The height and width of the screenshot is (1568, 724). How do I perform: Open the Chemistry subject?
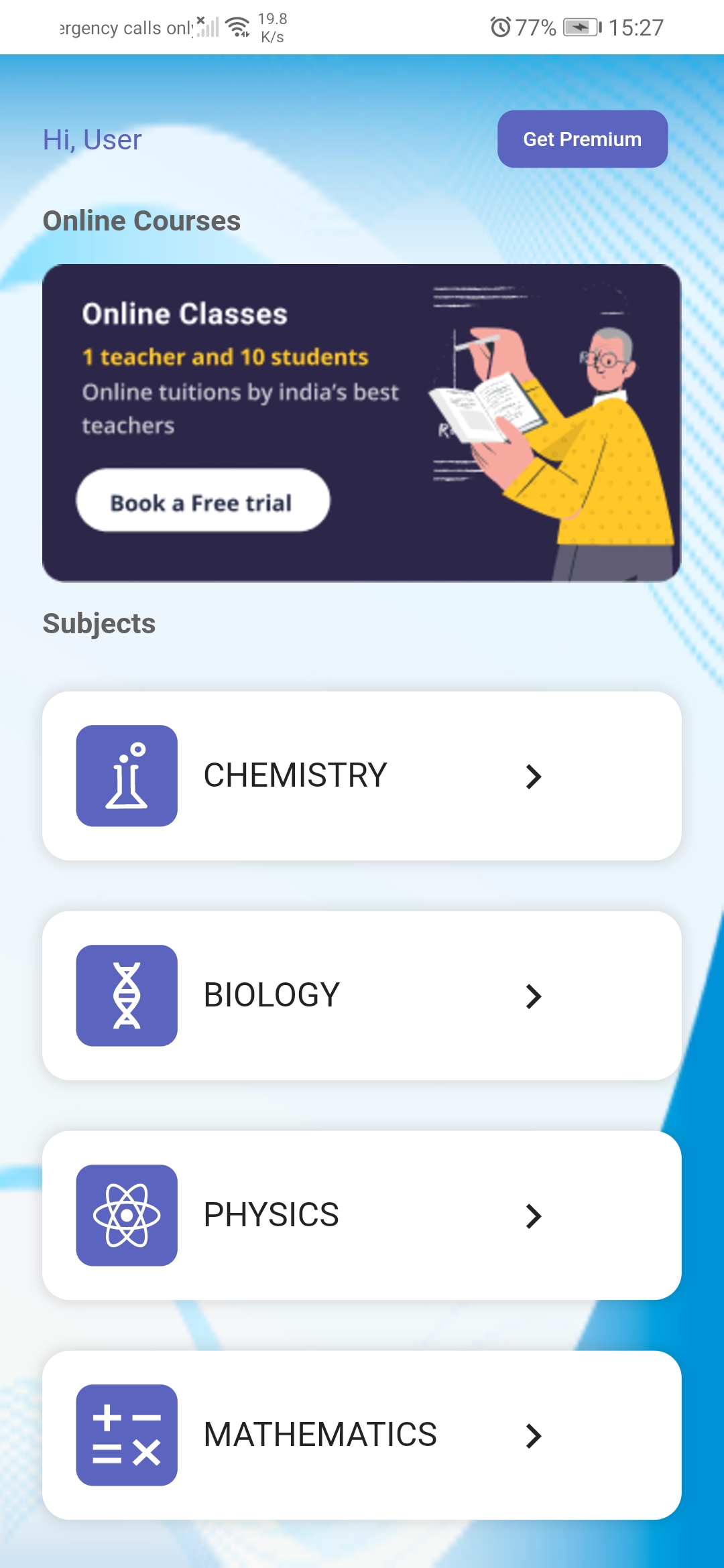[362, 775]
